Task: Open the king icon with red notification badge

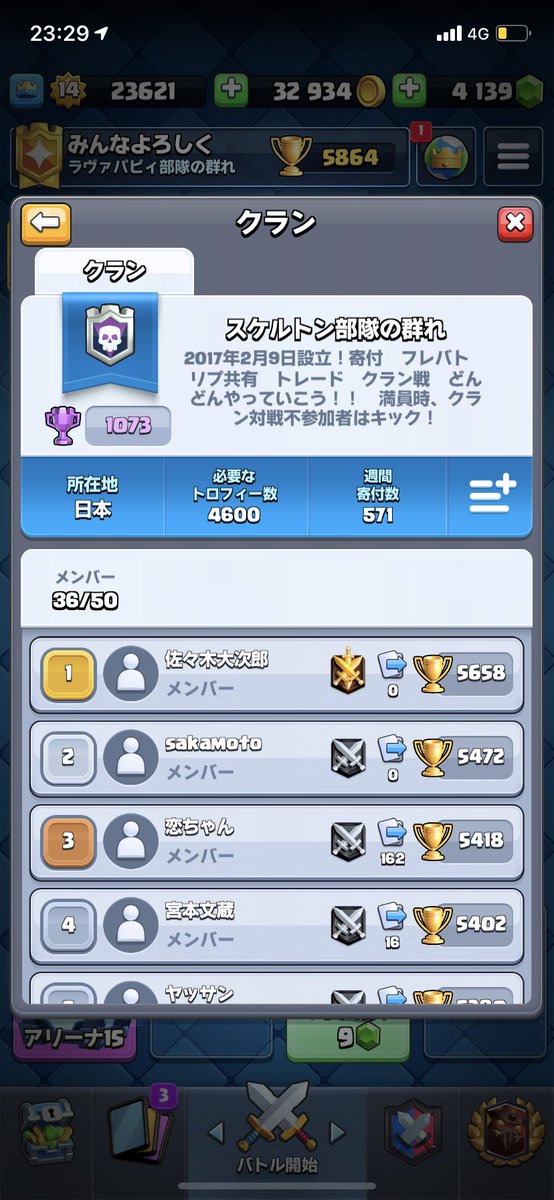Action: [448, 157]
